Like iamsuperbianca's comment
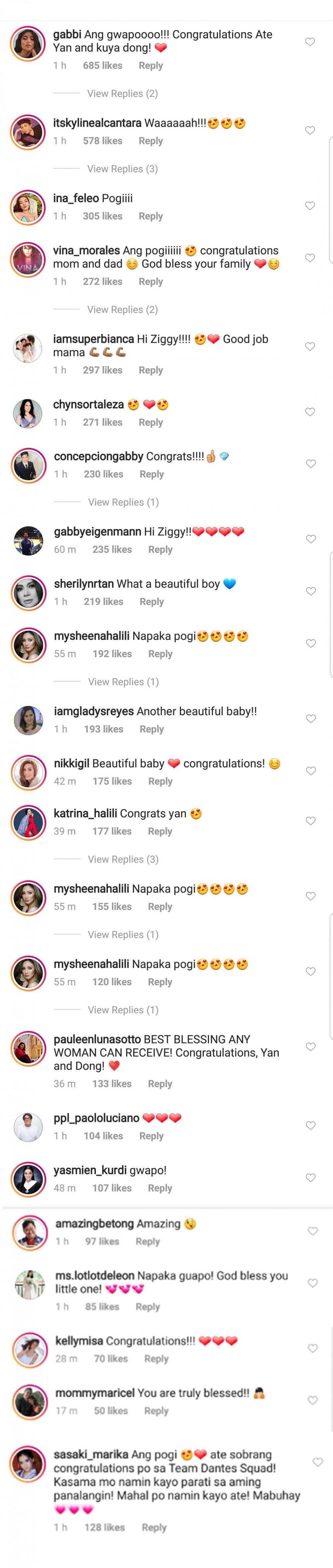Viewport: 333px width, 1568px height. [x=310, y=346]
